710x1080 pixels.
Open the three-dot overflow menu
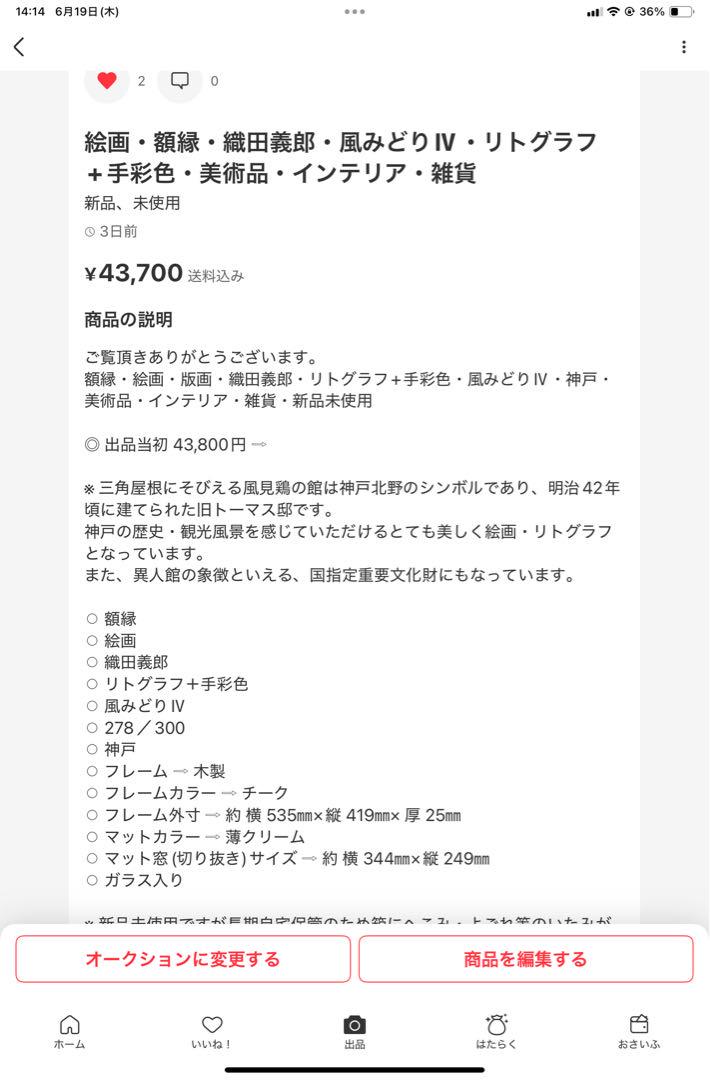tap(684, 47)
